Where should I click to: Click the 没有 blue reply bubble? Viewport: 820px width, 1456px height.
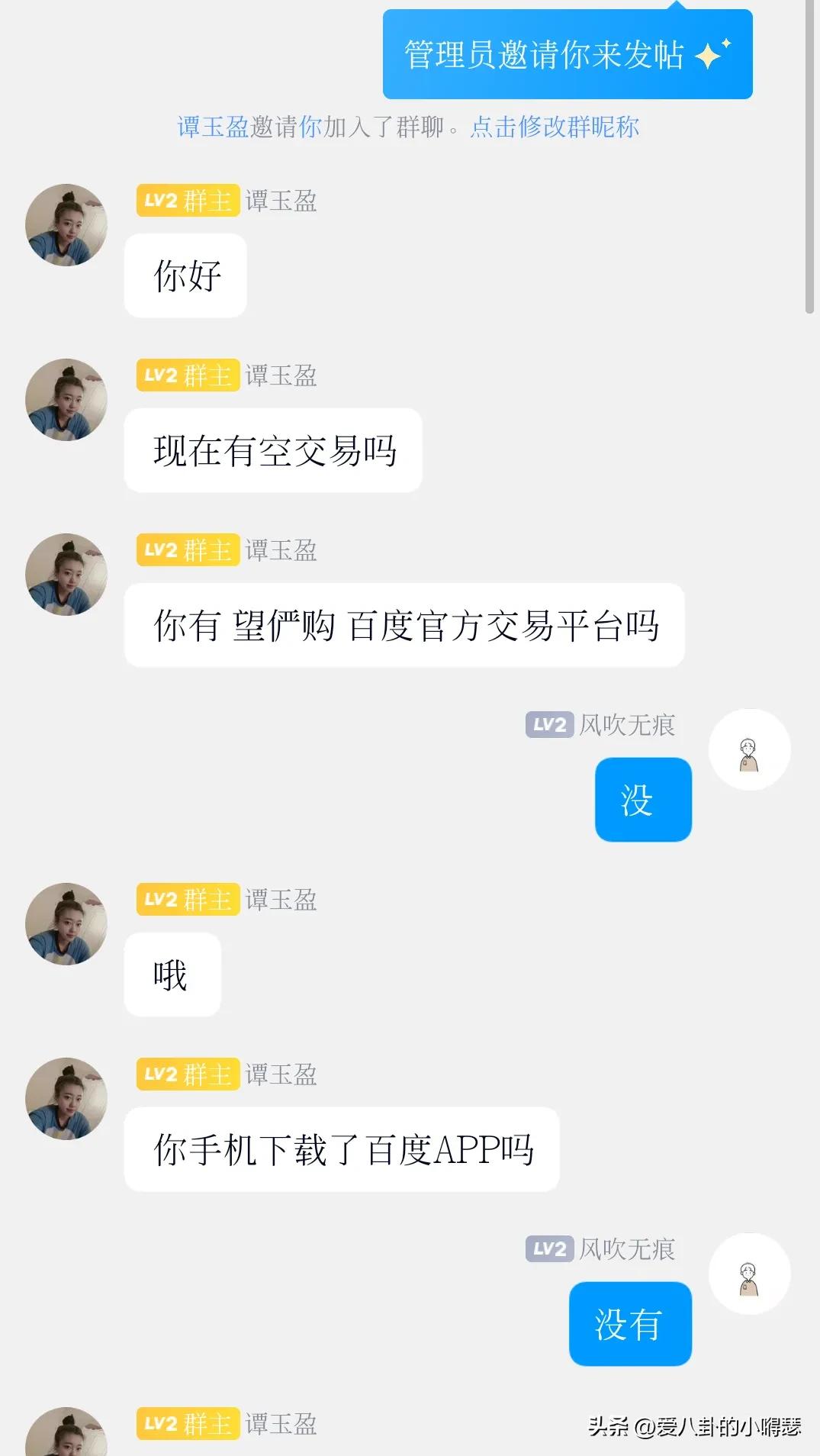click(x=629, y=1324)
